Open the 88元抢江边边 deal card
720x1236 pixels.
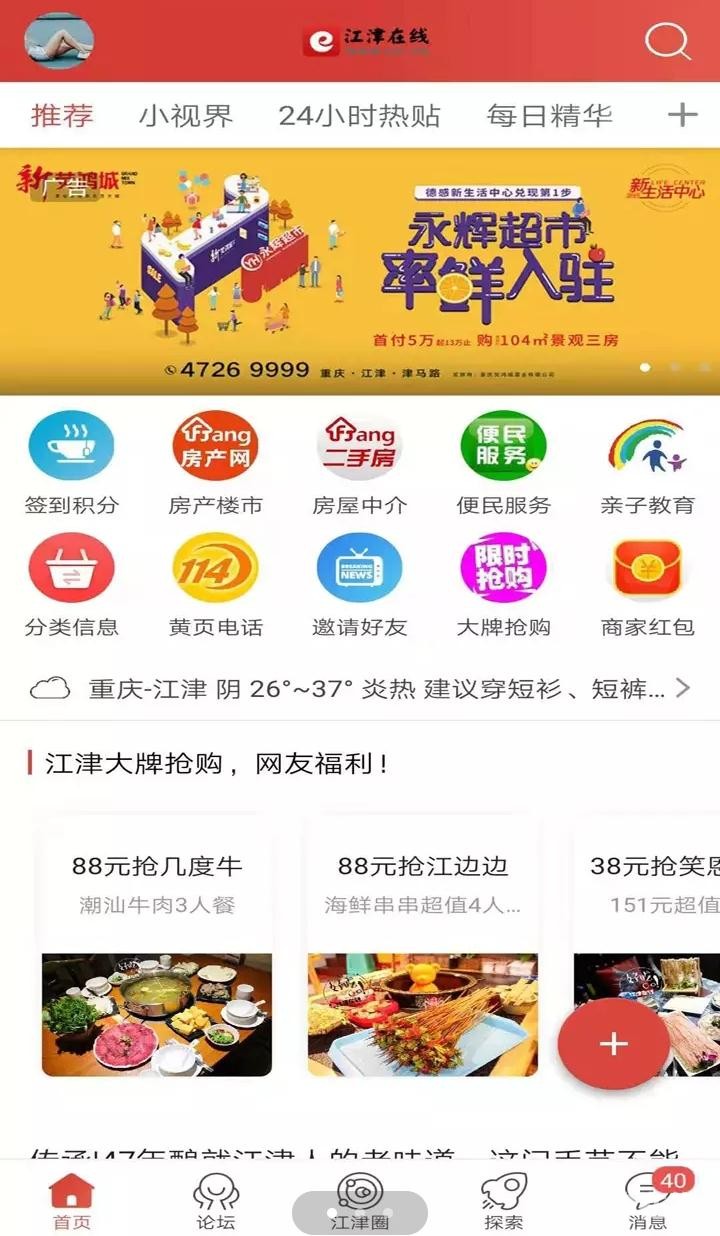[423, 945]
